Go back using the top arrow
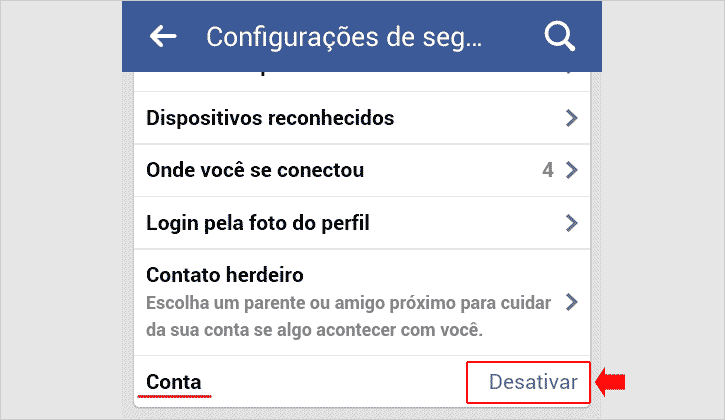The image size is (725, 420). [x=163, y=37]
